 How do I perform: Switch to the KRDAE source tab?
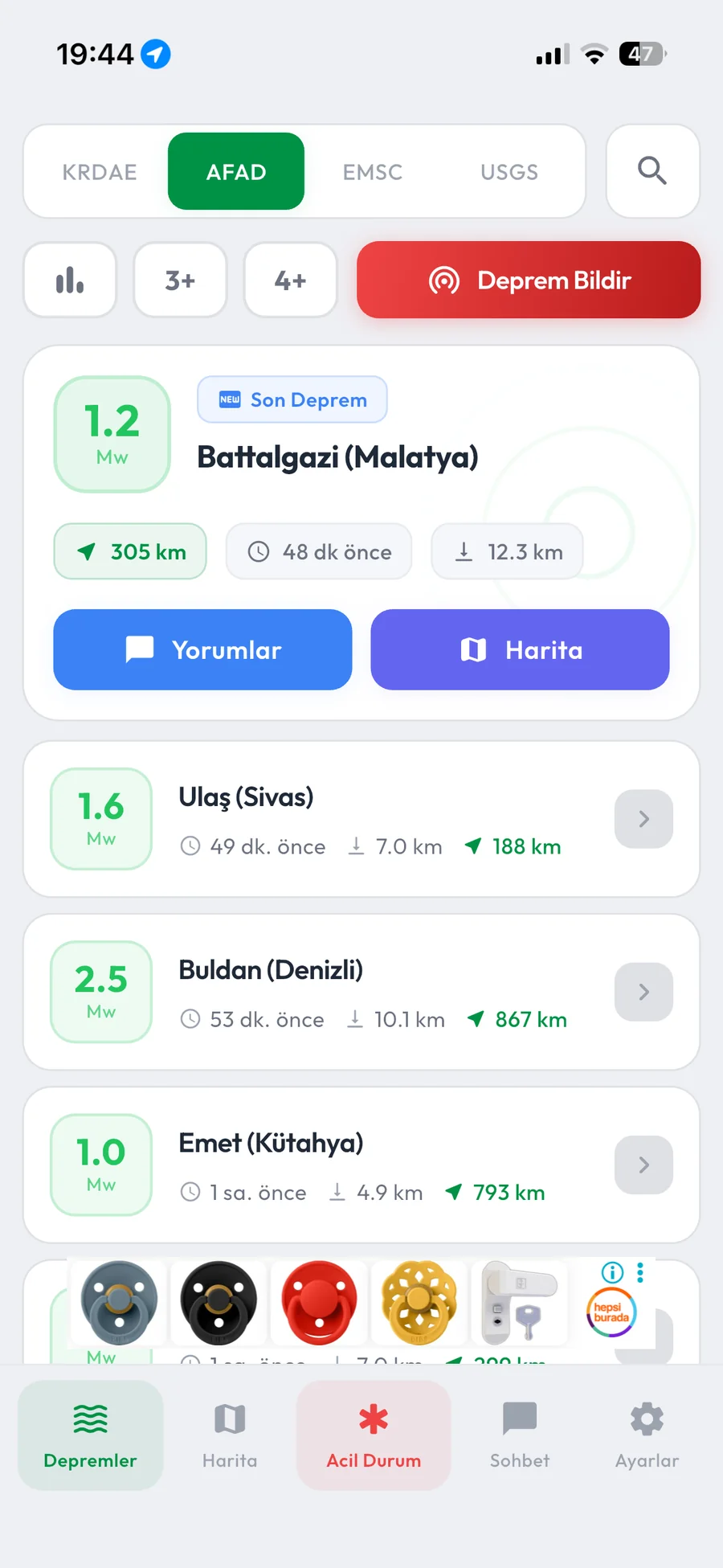click(x=100, y=172)
